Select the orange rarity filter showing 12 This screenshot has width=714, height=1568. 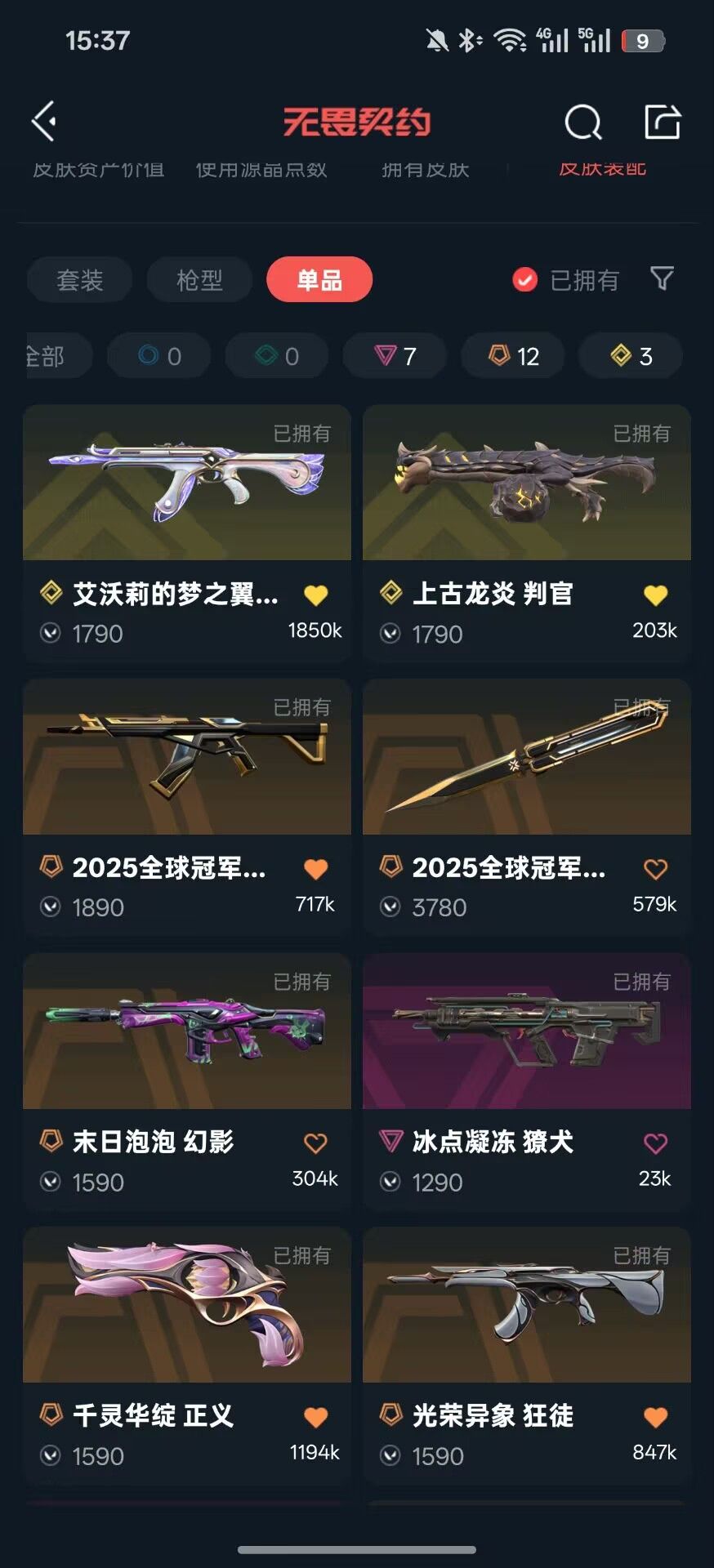[x=512, y=355]
